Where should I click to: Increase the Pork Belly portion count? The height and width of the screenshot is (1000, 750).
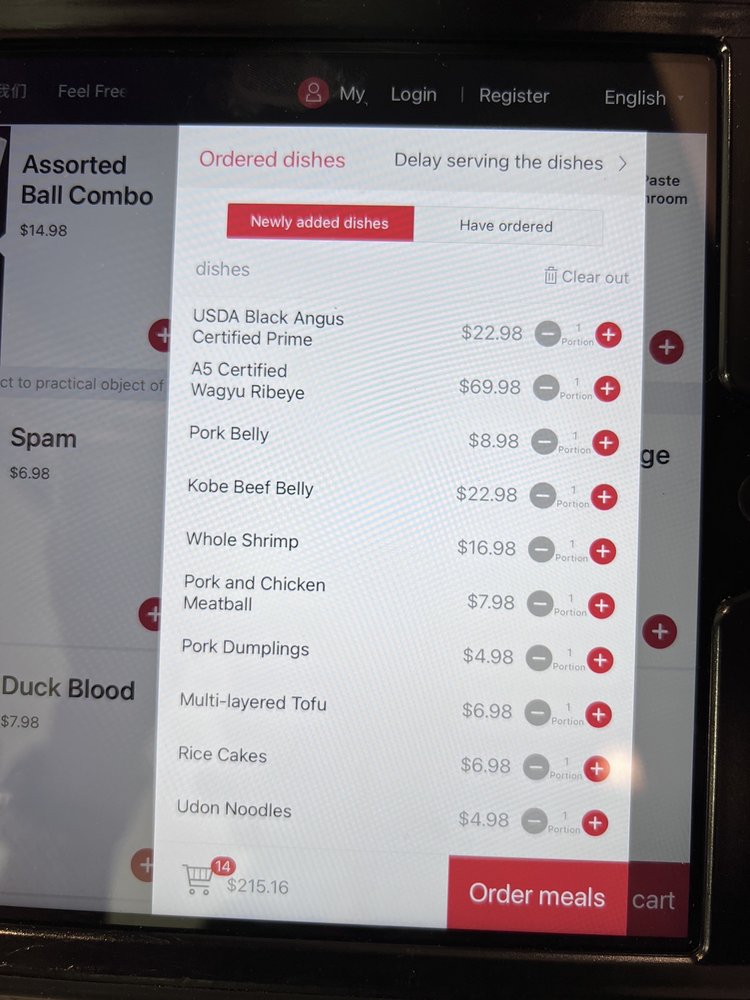point(606,443)
